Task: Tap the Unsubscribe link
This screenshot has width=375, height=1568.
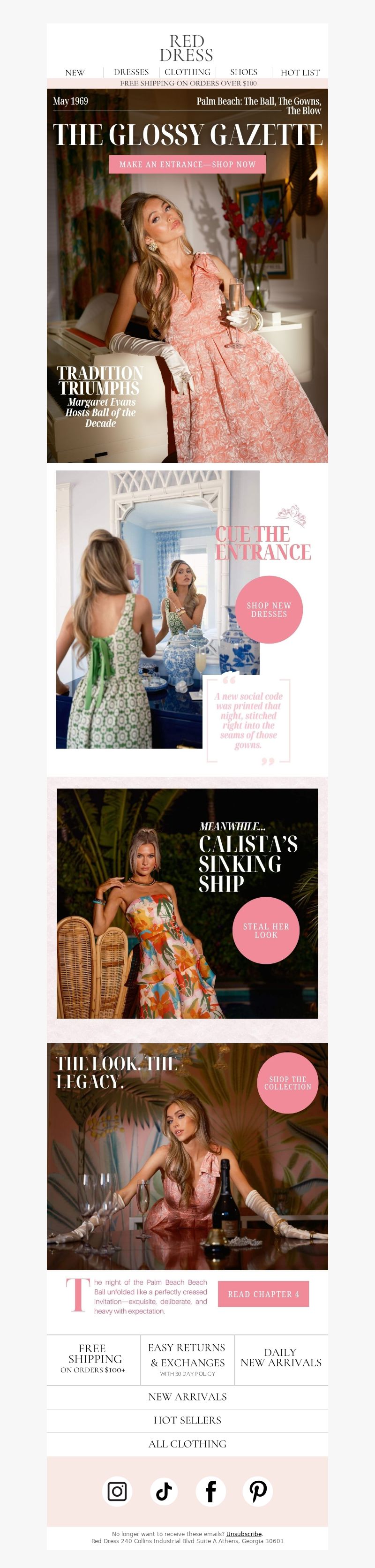Action: [243, 1534]
